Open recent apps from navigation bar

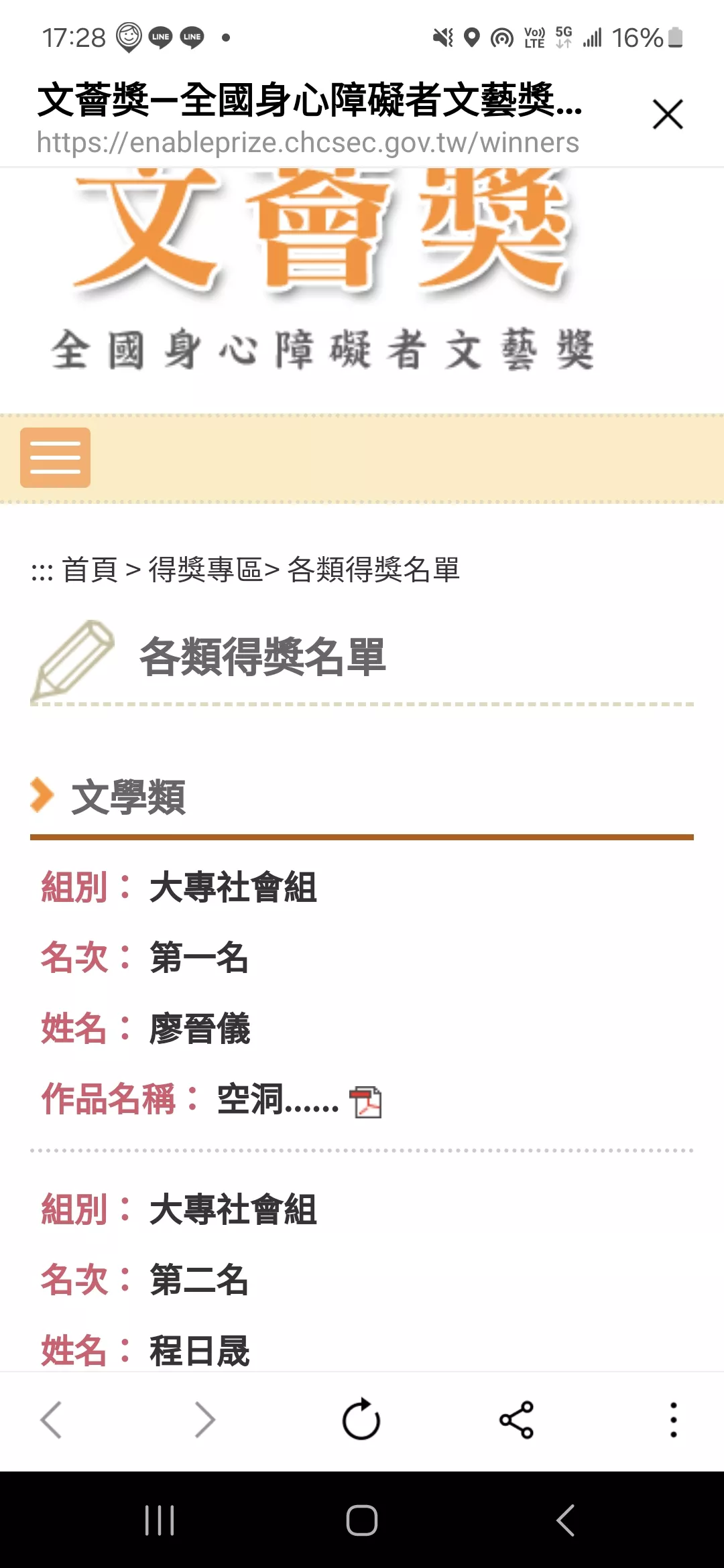click(160, 1520)
